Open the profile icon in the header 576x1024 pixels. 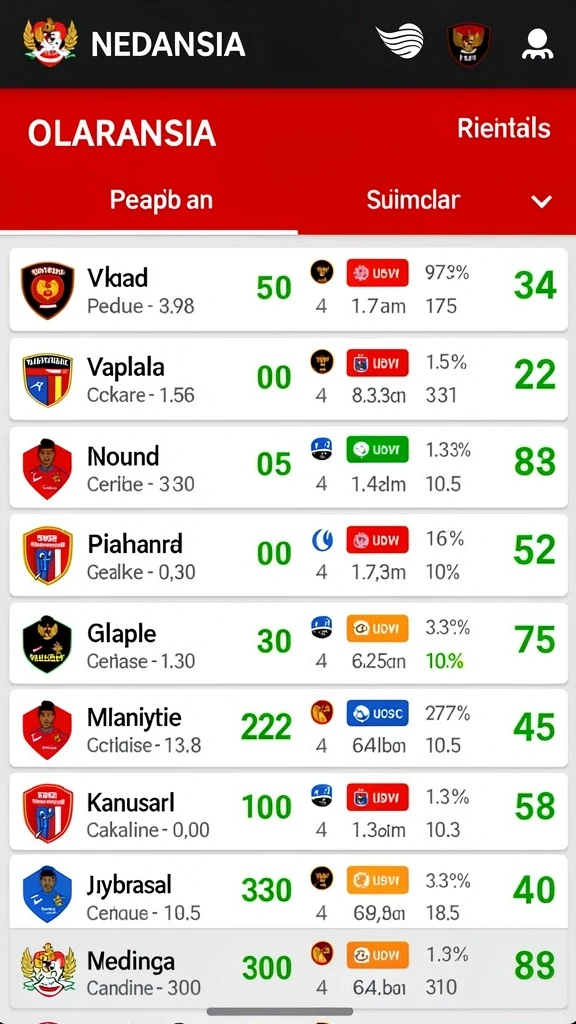click(x=537, y=44)
